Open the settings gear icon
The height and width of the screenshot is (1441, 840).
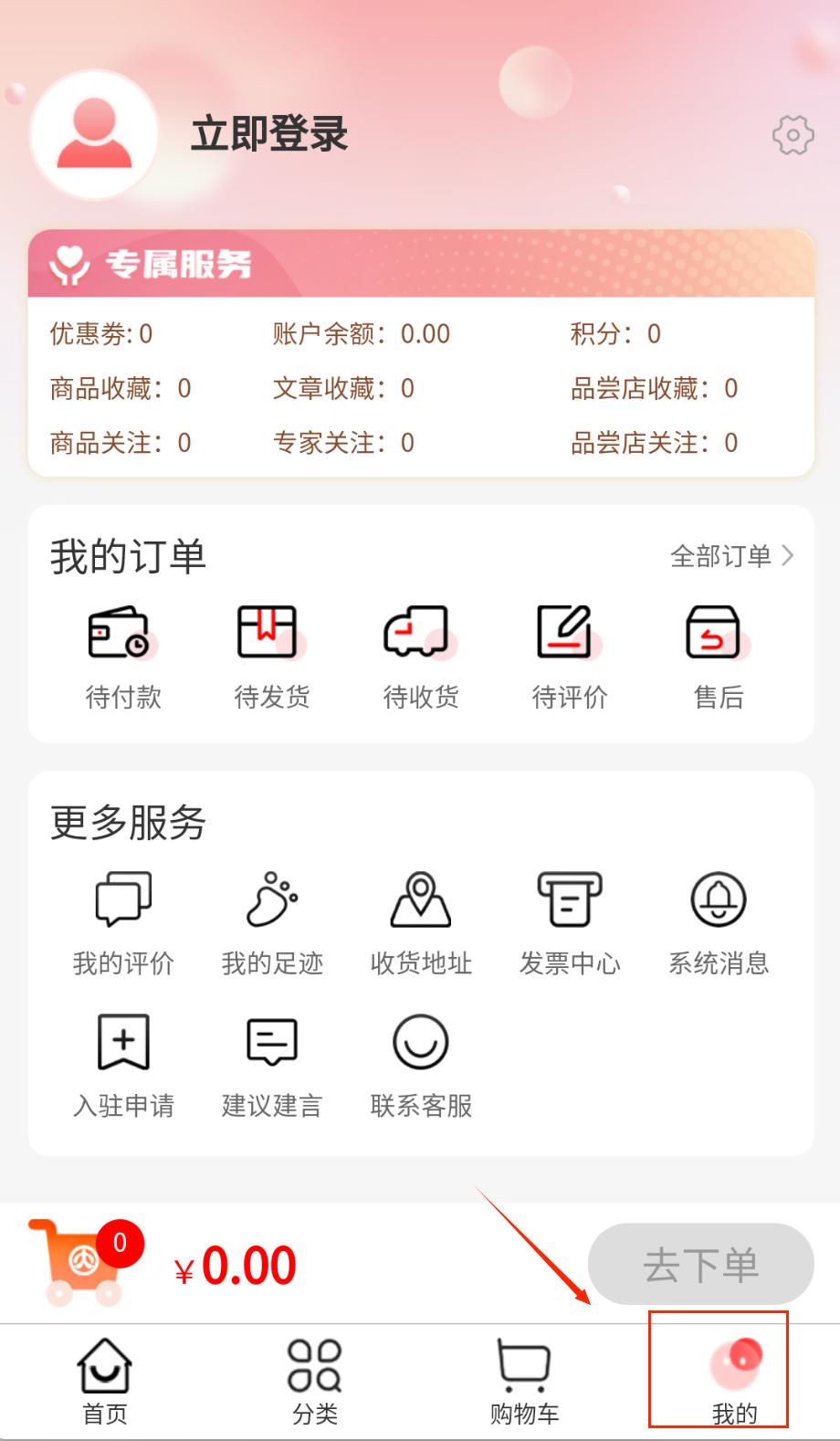tap(793, 135)
